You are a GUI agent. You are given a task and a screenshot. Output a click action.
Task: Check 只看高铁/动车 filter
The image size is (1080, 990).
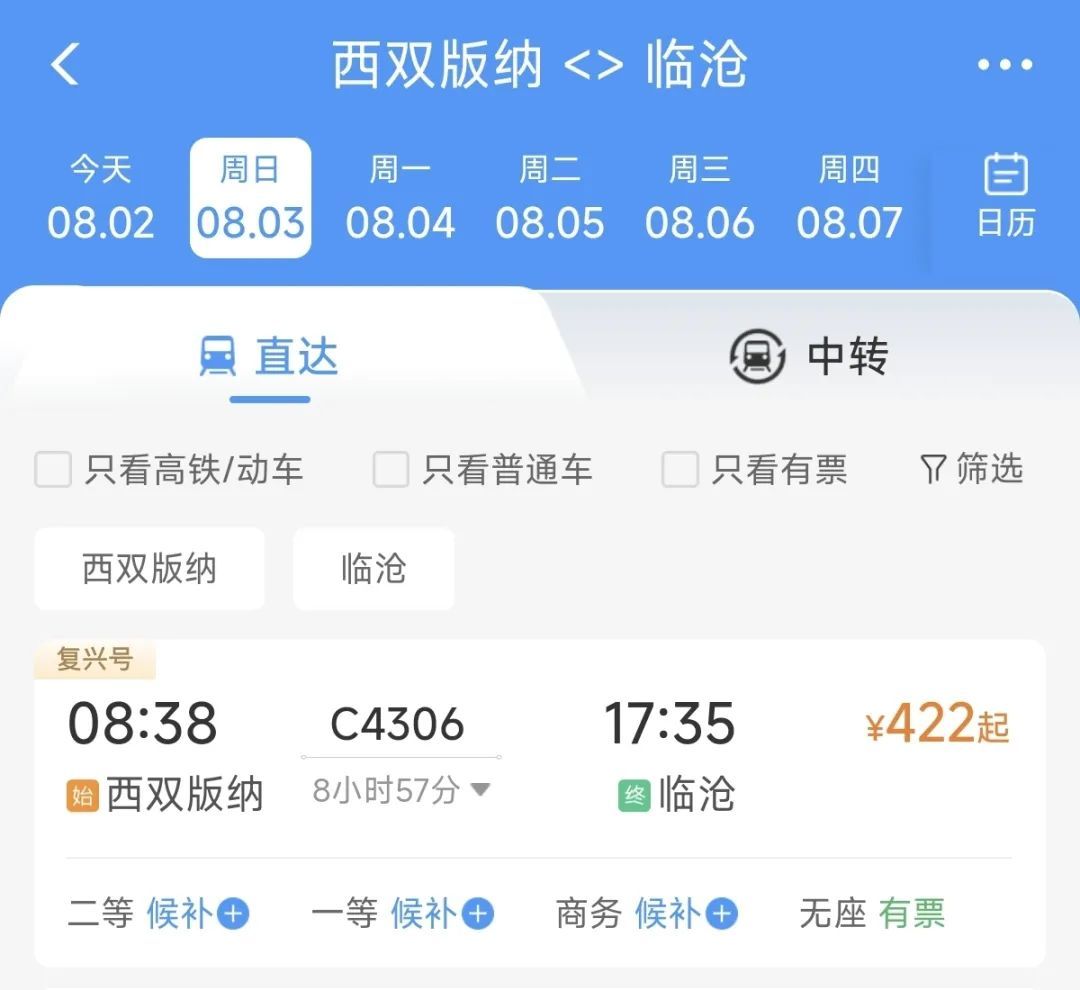point(53,469)
